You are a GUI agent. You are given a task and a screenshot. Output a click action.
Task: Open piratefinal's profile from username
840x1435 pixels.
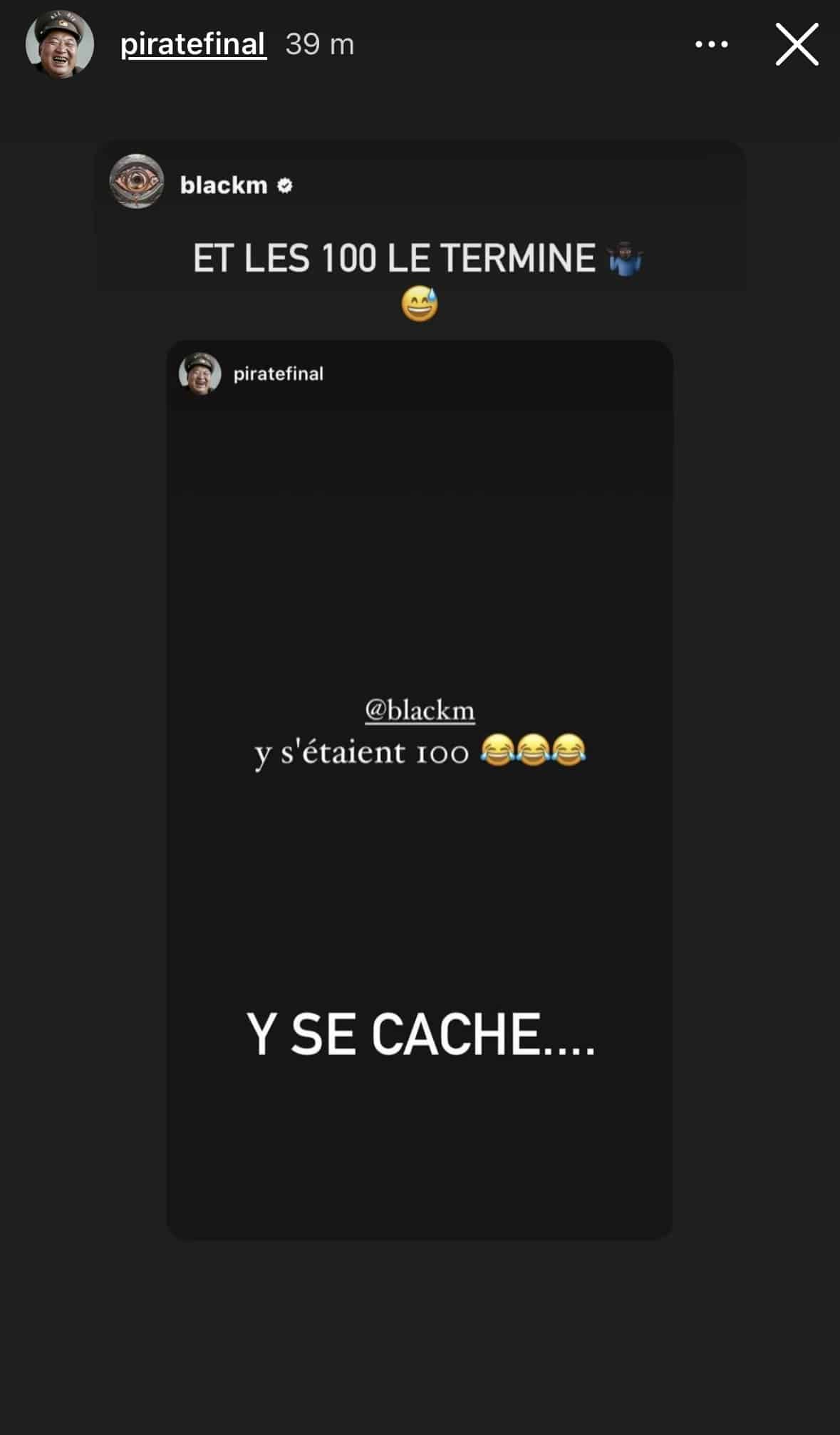pos(193,44)
